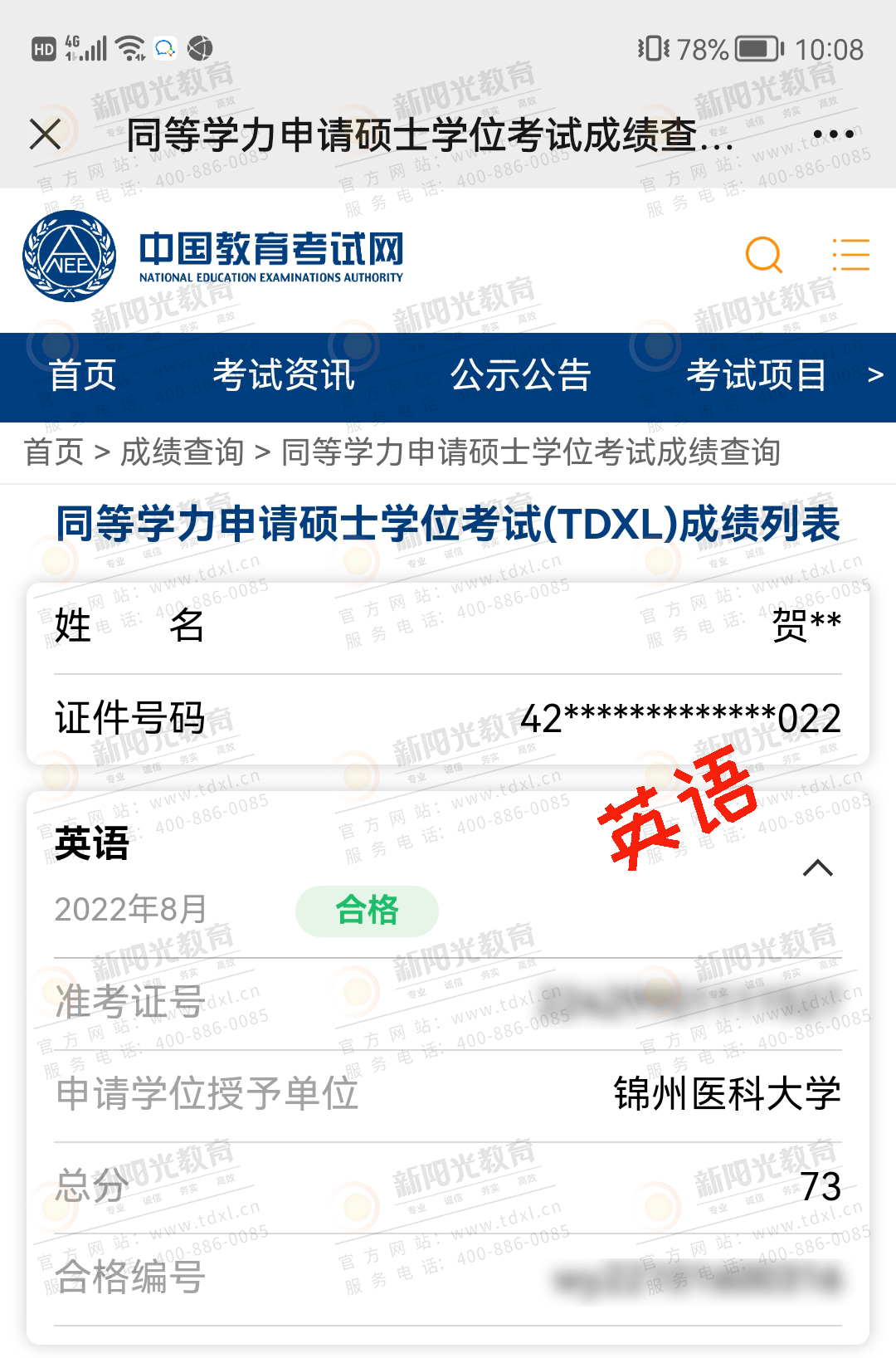Screen dimensions: 896x1358
Task: Open the 成绩查询 breadcrumb link
Action: point(183,452)
